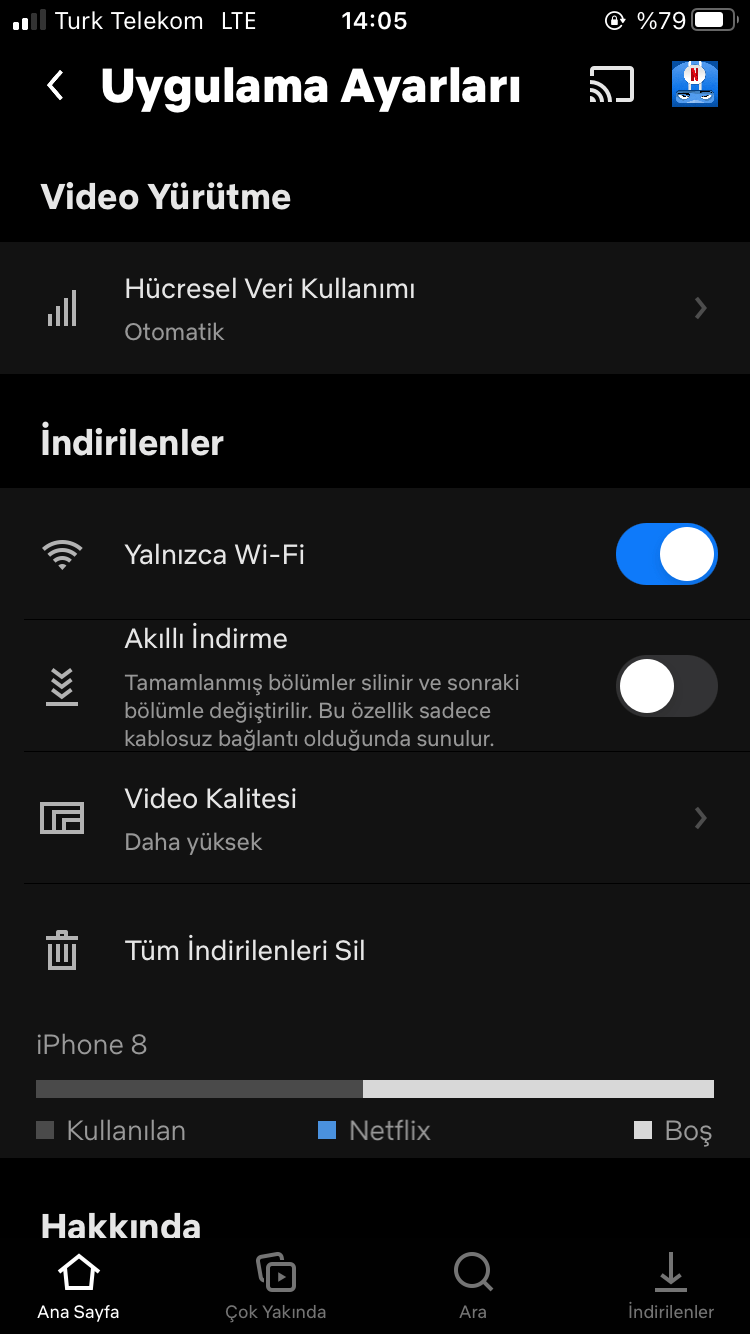Tap the back chevron to leave Uygulama Ayarları
750x1334 pixels.
55,84
